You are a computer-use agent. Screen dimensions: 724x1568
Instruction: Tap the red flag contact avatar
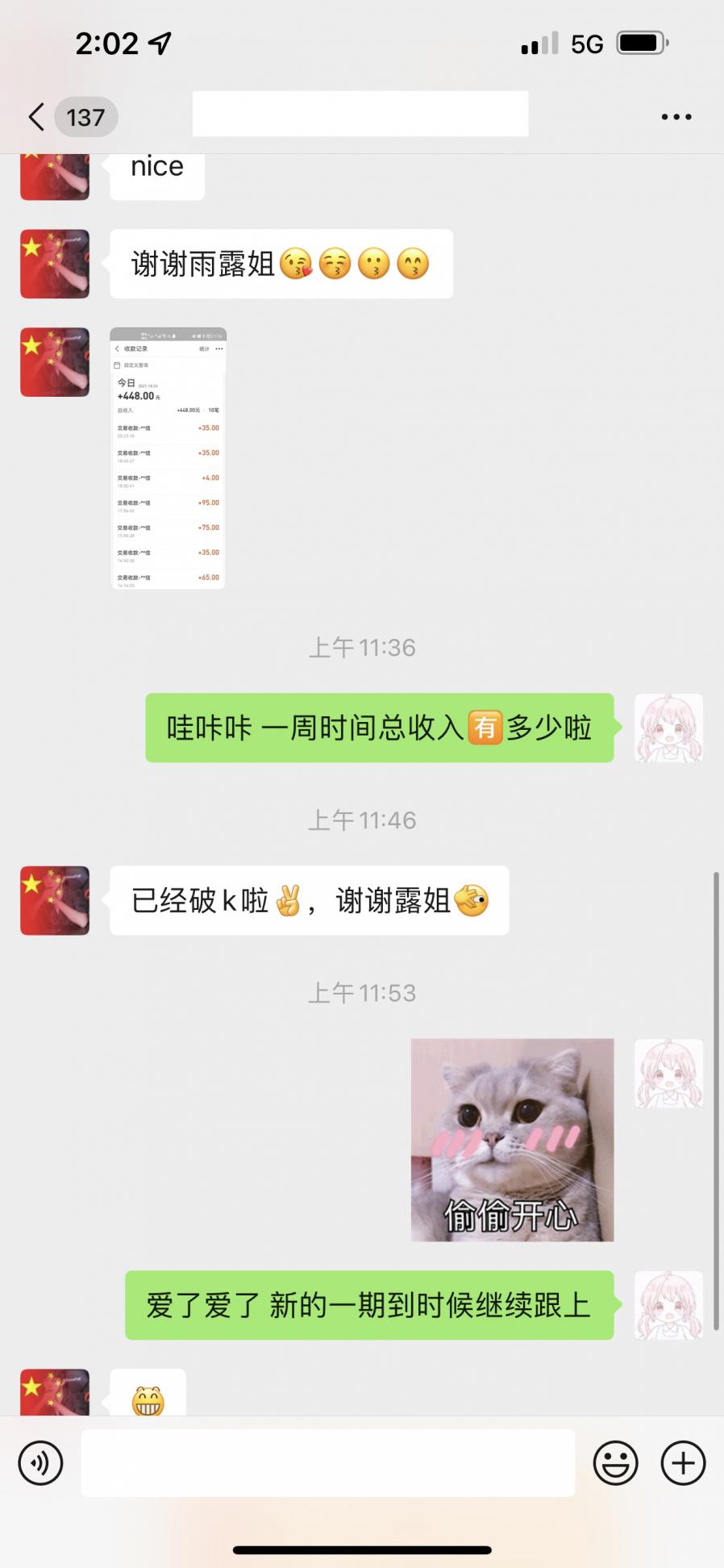[x=54, y=264]
